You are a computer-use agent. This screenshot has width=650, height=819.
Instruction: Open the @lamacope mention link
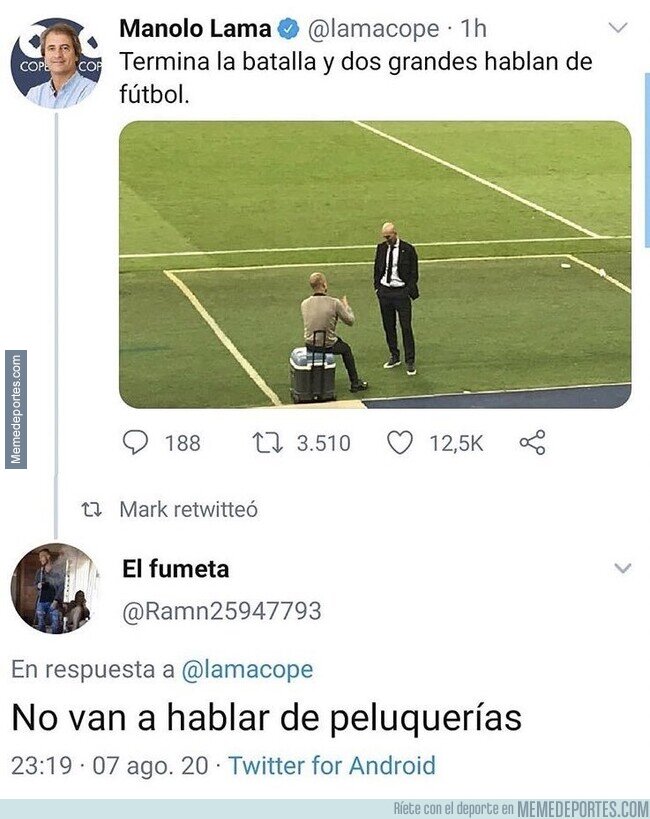point(247,670)
